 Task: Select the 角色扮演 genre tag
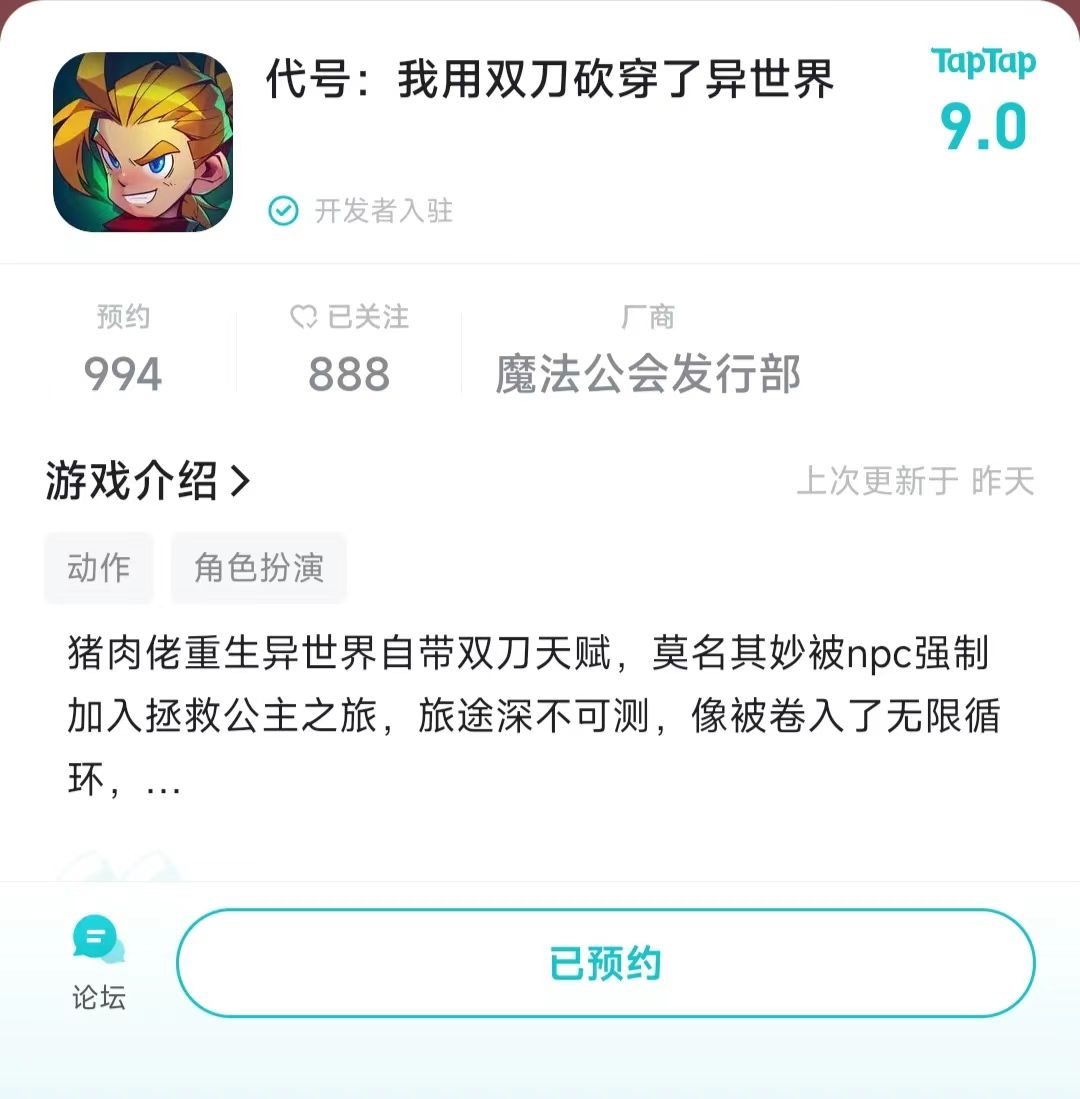[258, 568]
